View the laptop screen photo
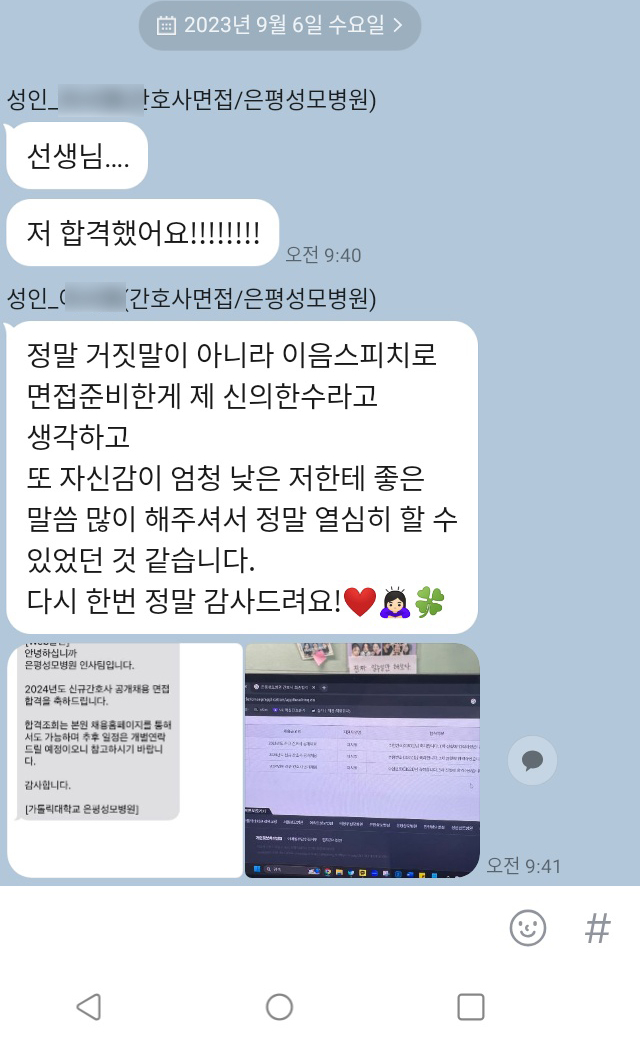 (362, 760)
